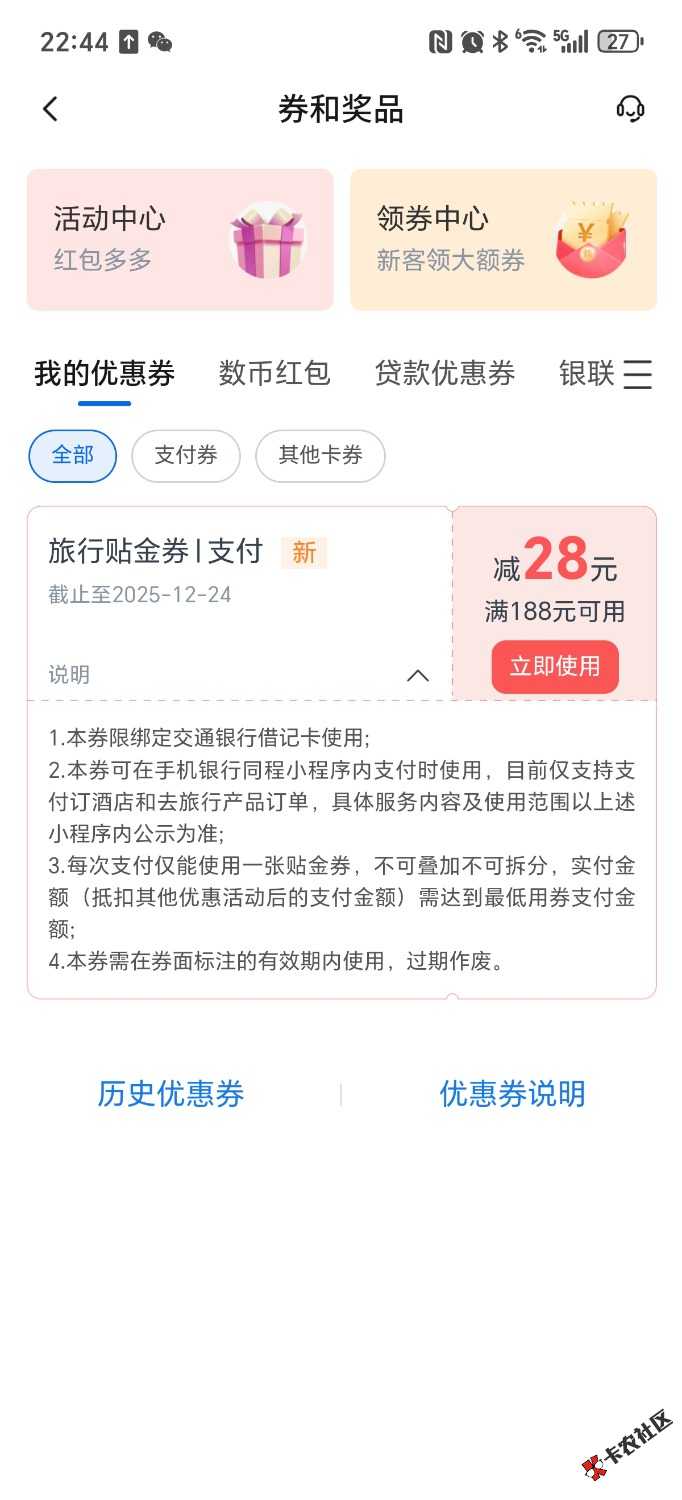Switch to the 数币红包 tab

pyautogui.click(x=274, y=374)
